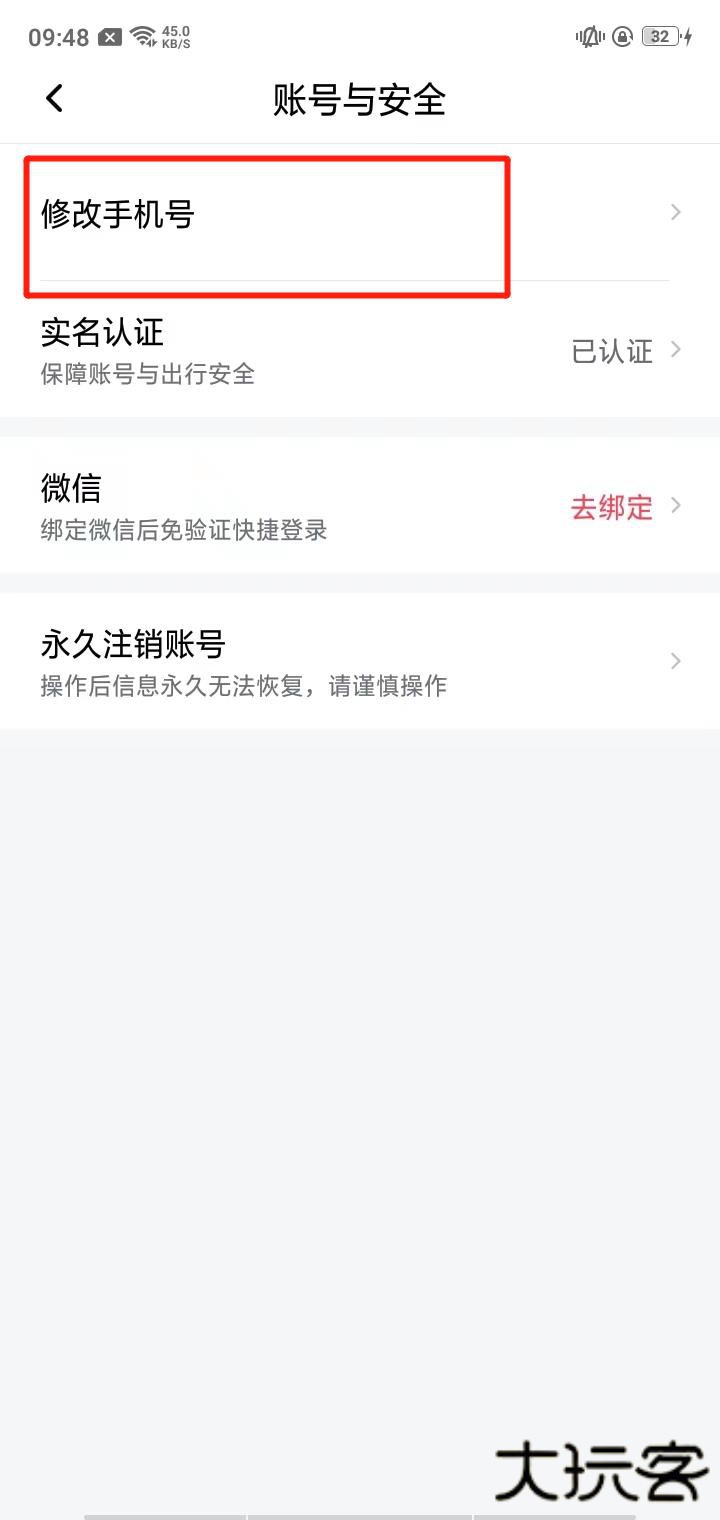The width and height of the screenshot is (720, 1520).
Task: Open 永久注销账号 option
Action: pyautogui.click(x=360, y=660)
